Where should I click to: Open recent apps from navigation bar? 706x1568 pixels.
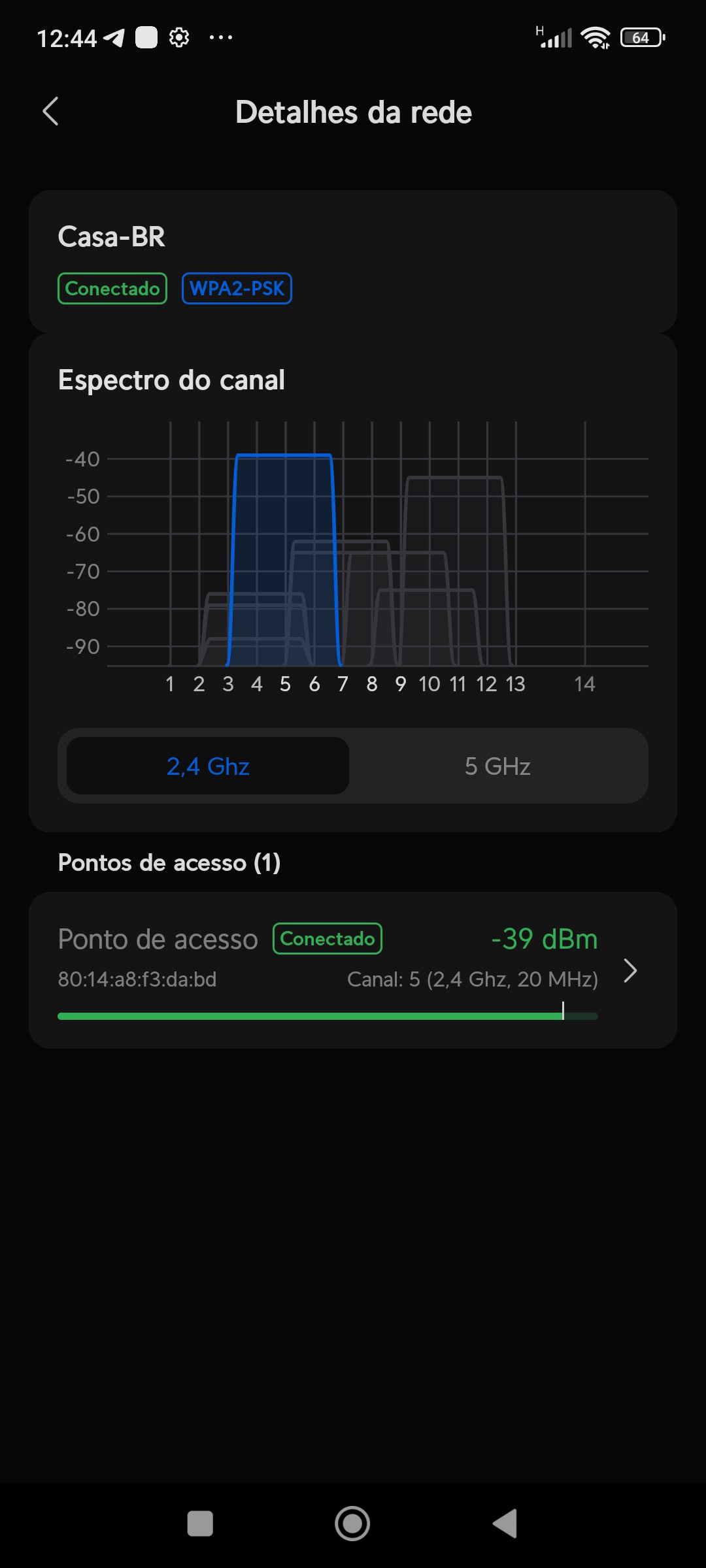[x=200, y=1524]
